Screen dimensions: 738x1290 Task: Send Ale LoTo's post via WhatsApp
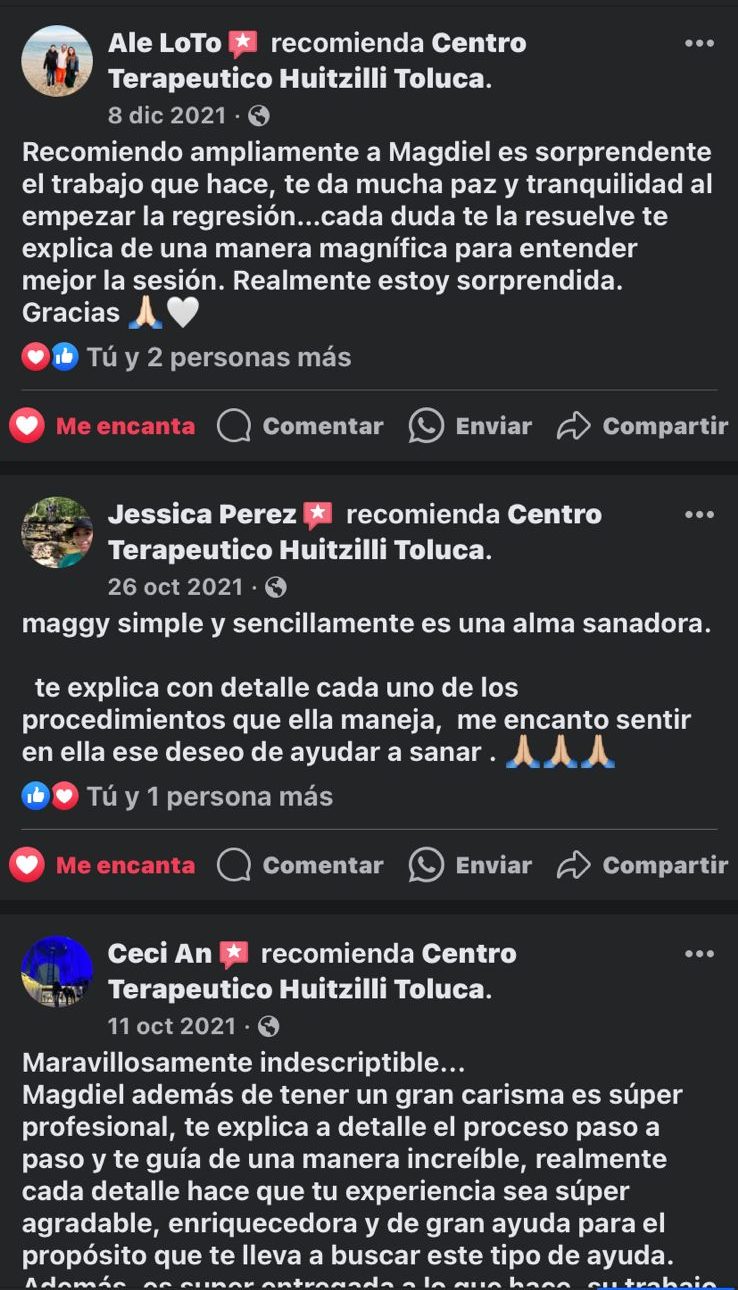click(471, 426)
